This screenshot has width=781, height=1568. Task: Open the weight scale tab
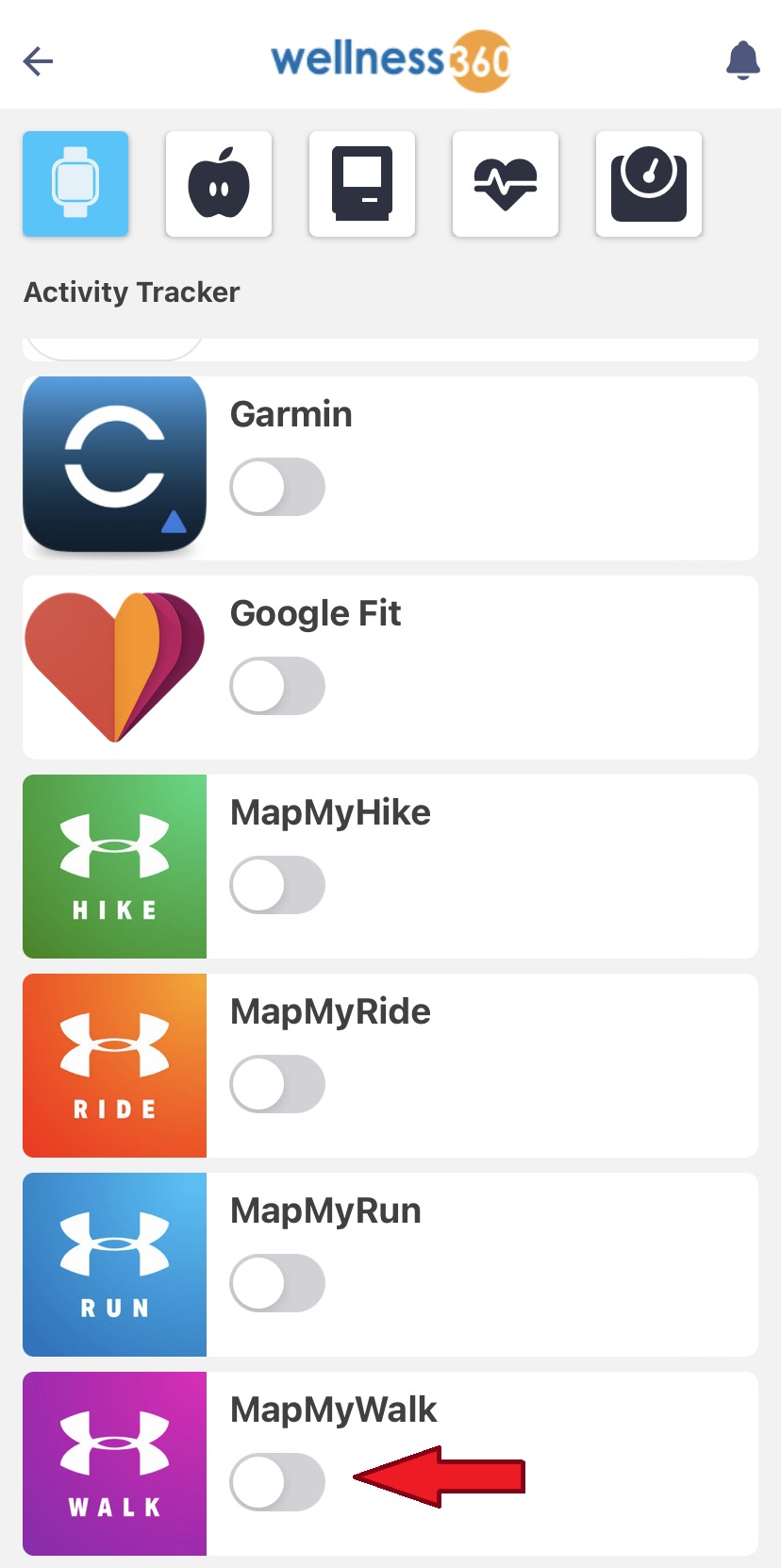coord(649,184)
